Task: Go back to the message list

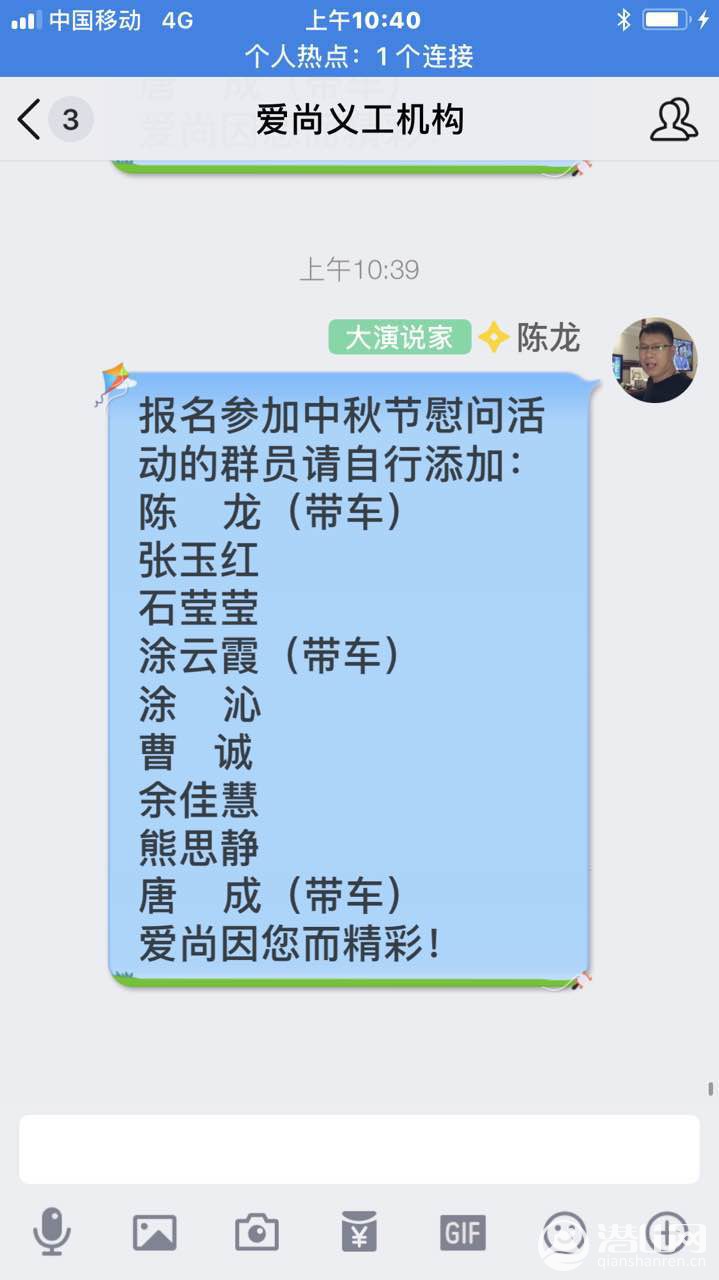Action: (30, 120)
